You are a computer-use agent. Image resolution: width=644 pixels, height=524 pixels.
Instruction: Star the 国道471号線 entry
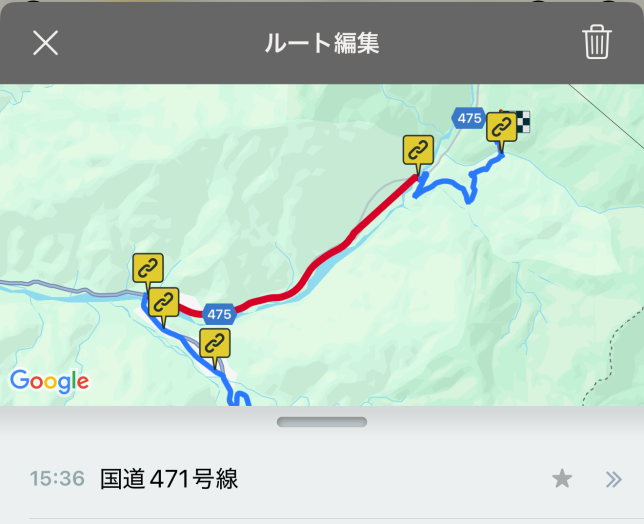click(562, 479)
